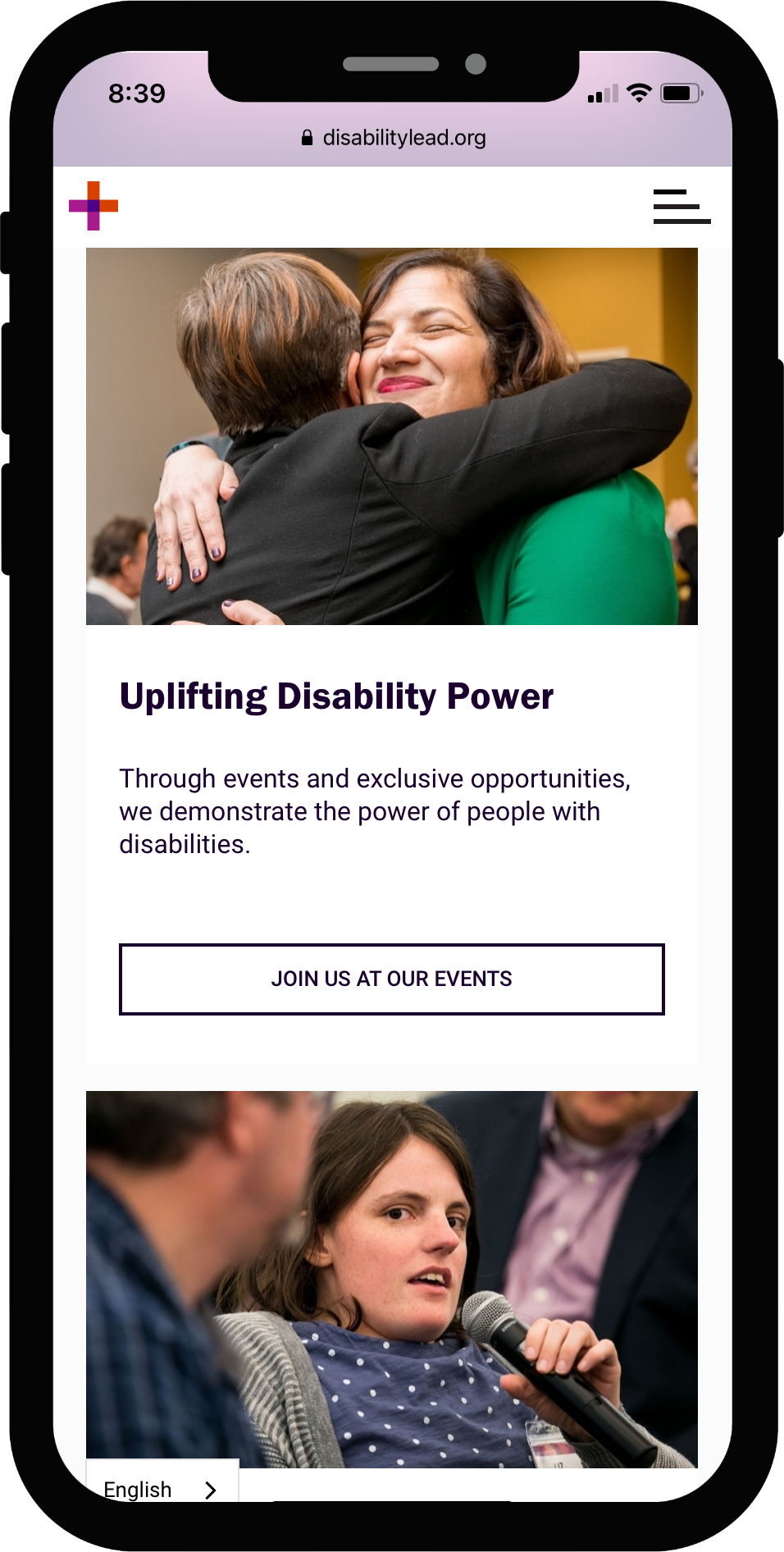The image size is (784, 1552).
Task: Tap the disabilitylead.org address bar
Action: click(393, 138)
